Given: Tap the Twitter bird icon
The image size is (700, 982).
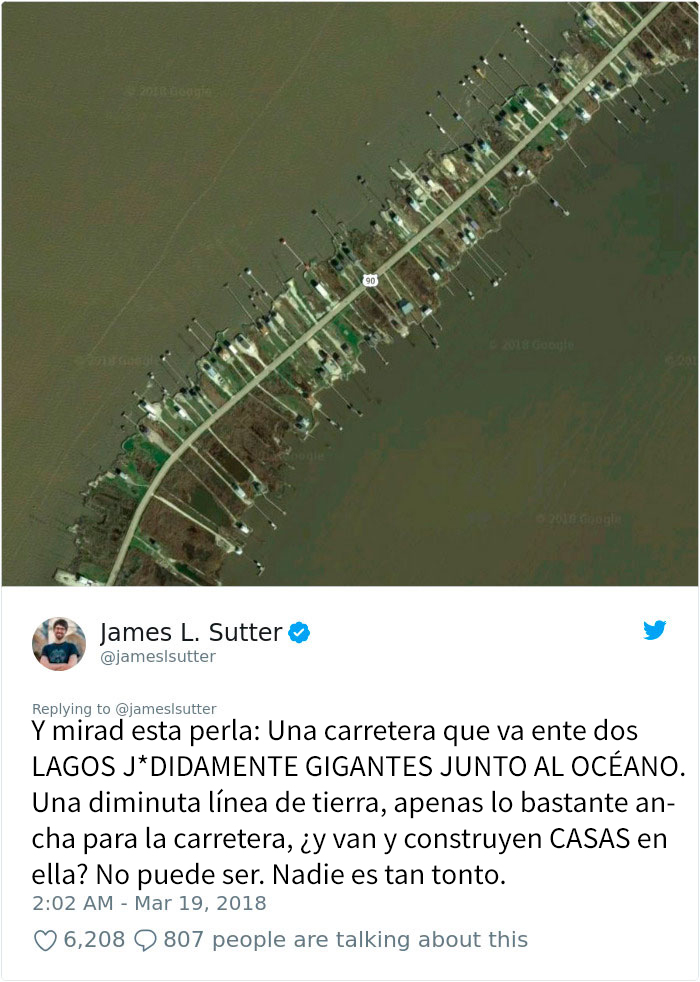Looking at the screenshot, I should [654, 631].
